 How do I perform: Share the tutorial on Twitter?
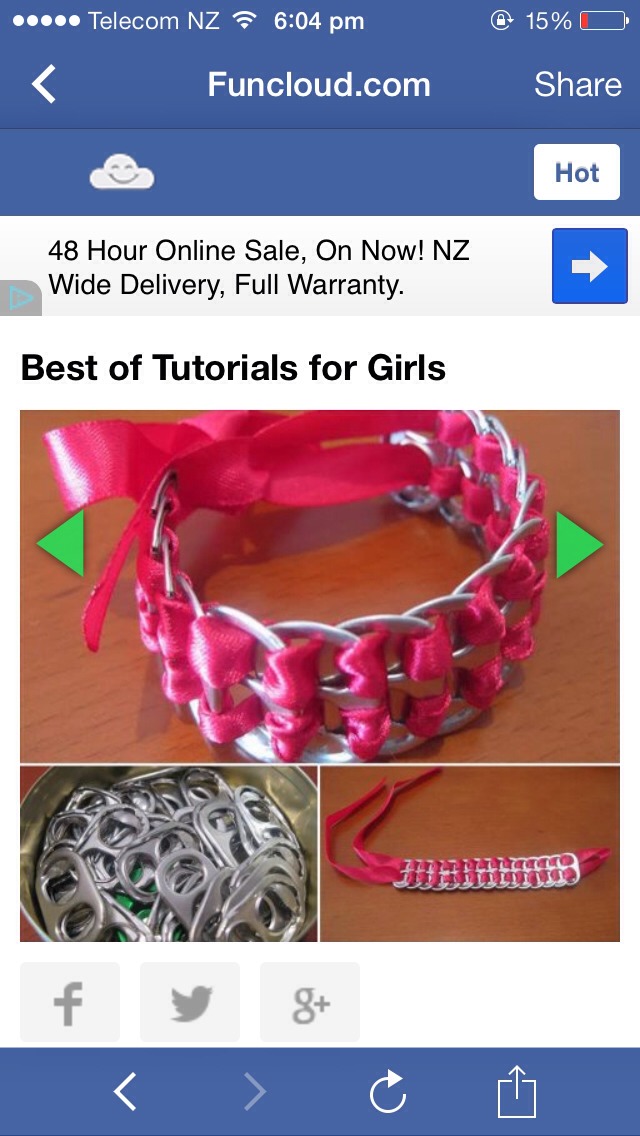tap(190, 1002)
